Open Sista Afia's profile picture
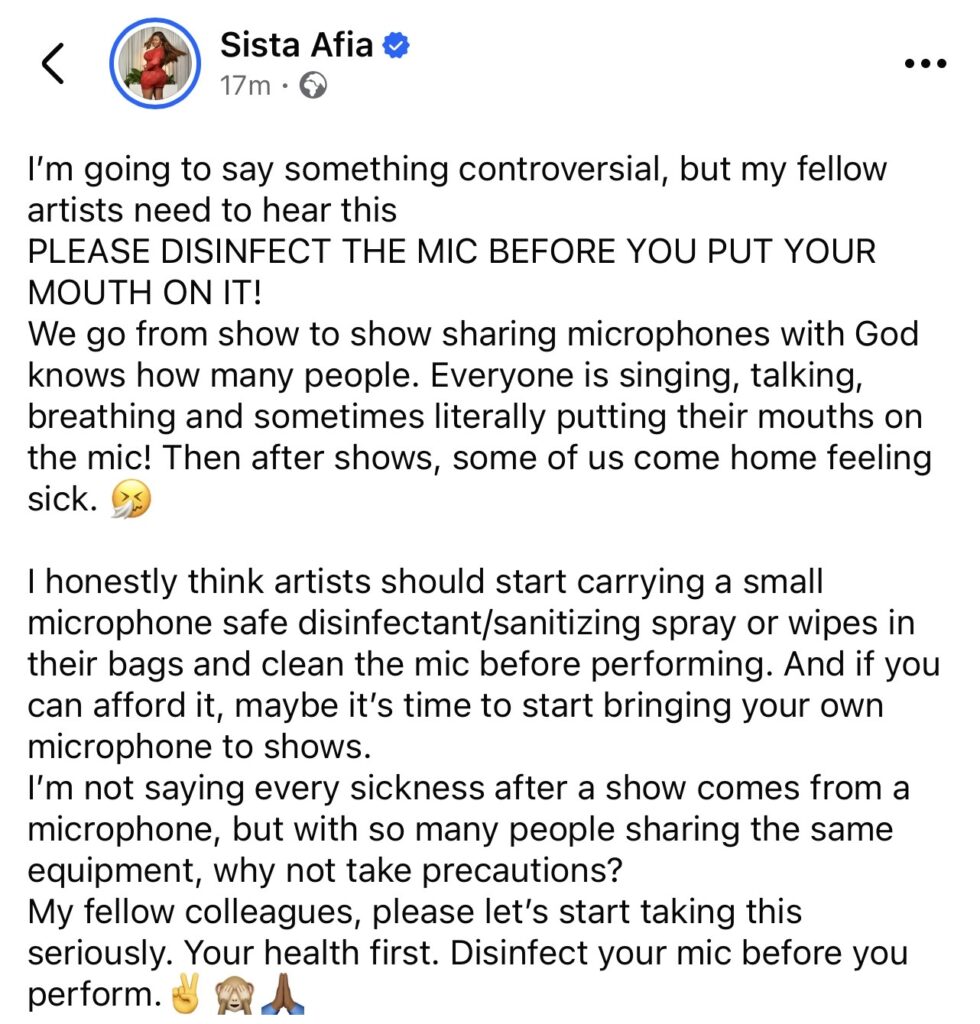Screen dimensions: 980x1024 tap(155, 63)
